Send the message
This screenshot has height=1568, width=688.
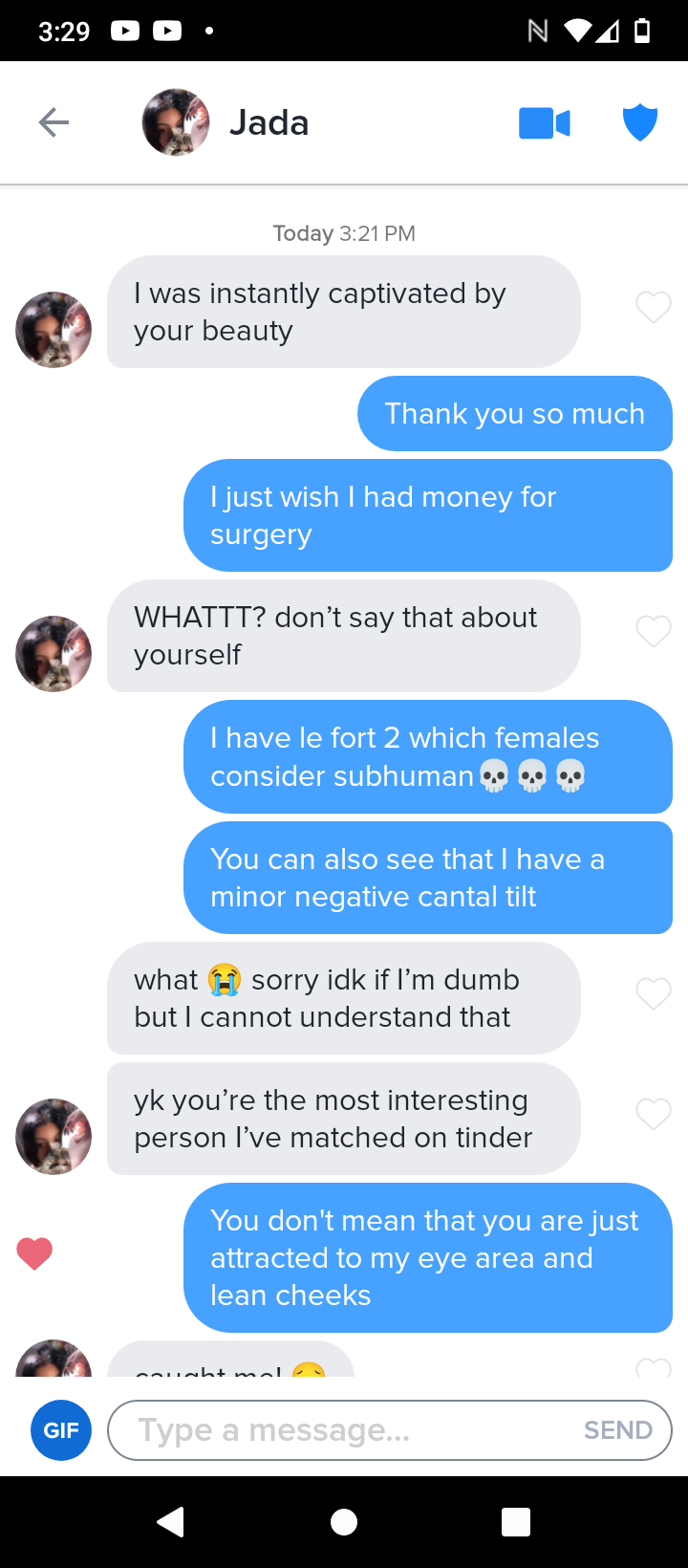(x=618, y=1430)
